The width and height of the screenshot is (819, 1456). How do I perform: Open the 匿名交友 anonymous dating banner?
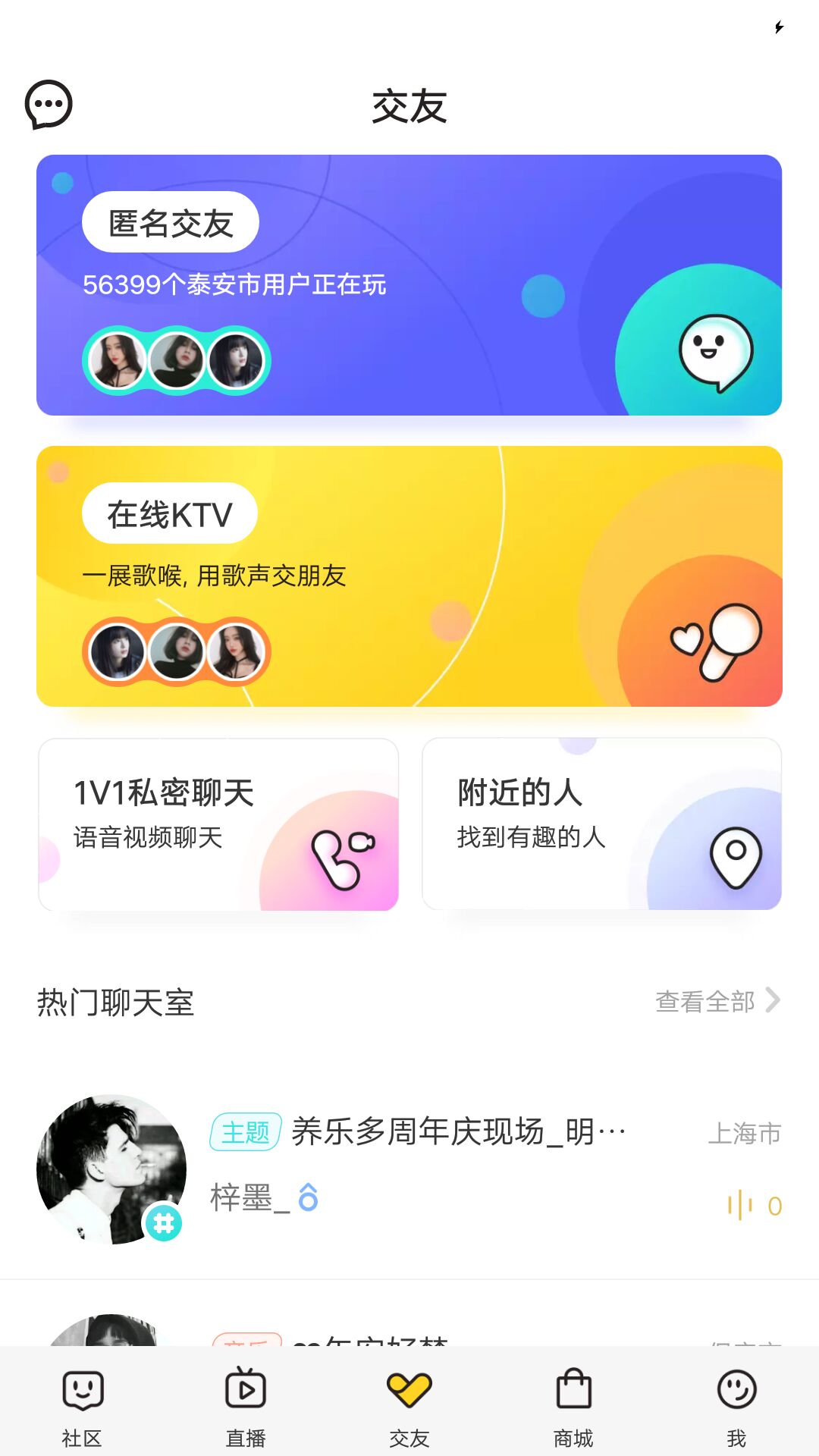tap(409, 286)
